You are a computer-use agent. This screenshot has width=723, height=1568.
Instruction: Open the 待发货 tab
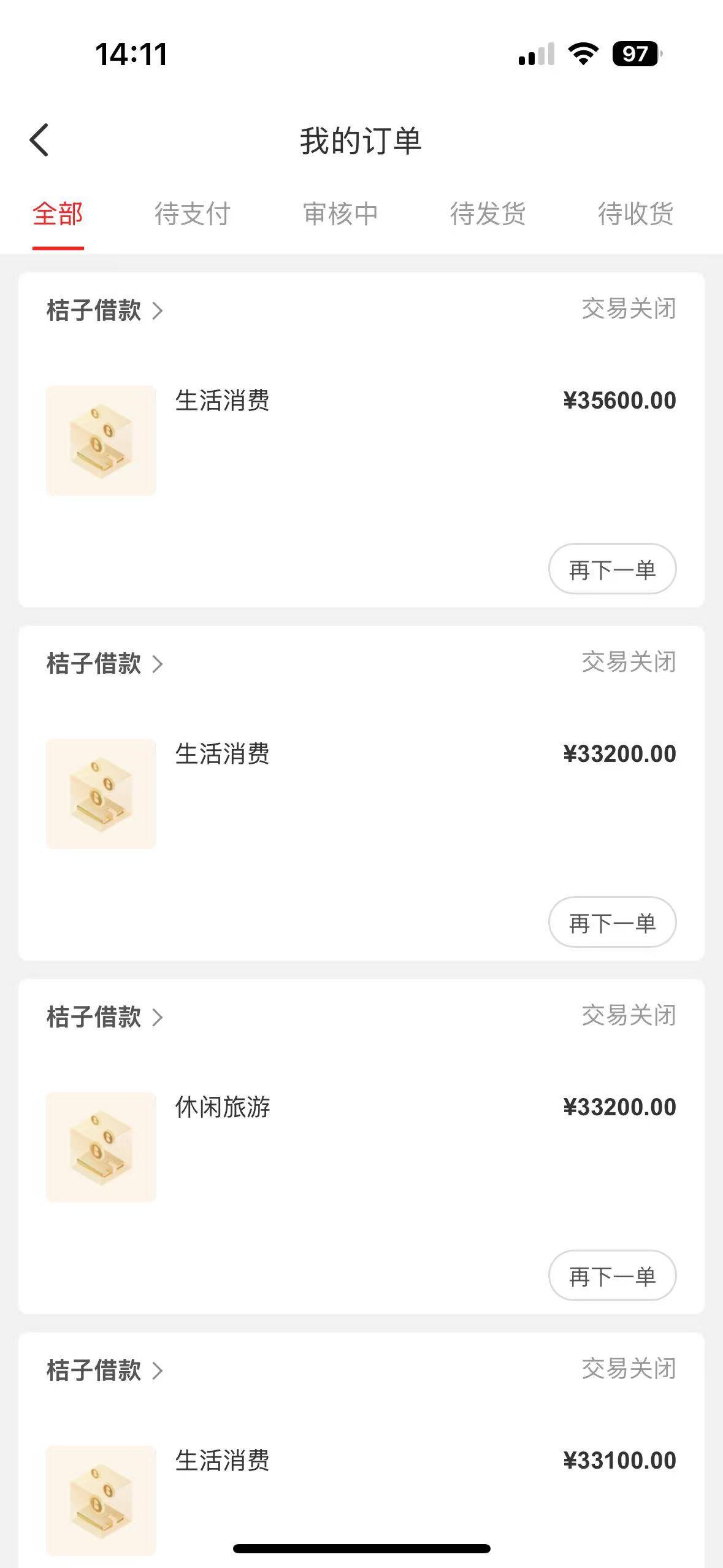point(488,214)
